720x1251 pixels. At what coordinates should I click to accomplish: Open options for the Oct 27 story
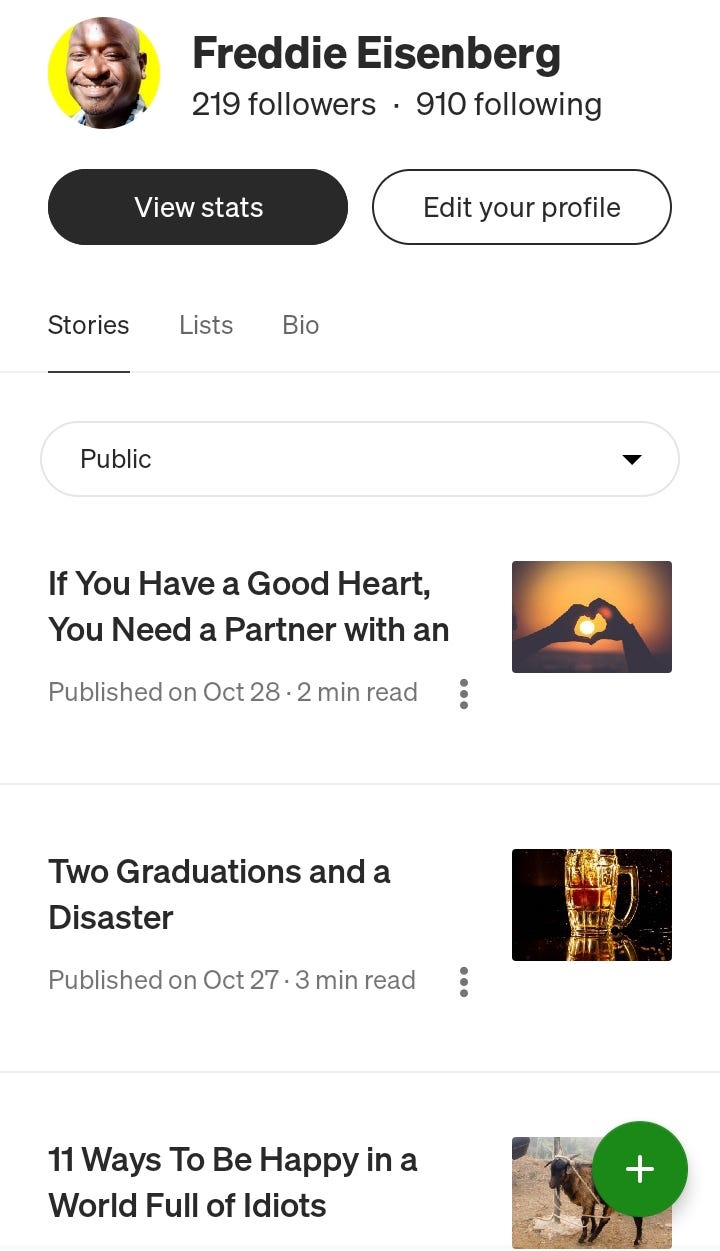pos(464,981)
